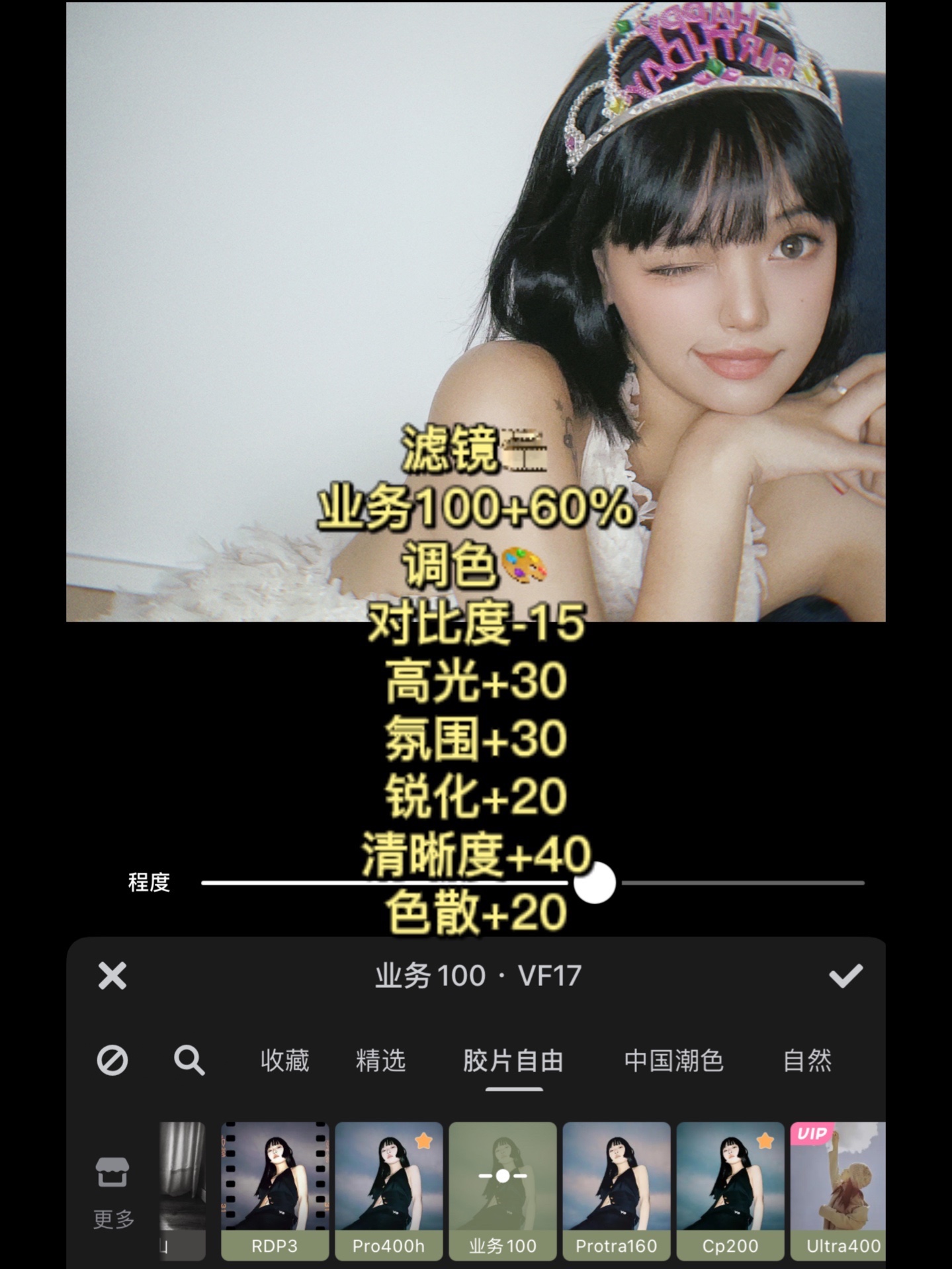Switch to the 收藏 tab
The image size is (952, 1269).
point(284,1061)
